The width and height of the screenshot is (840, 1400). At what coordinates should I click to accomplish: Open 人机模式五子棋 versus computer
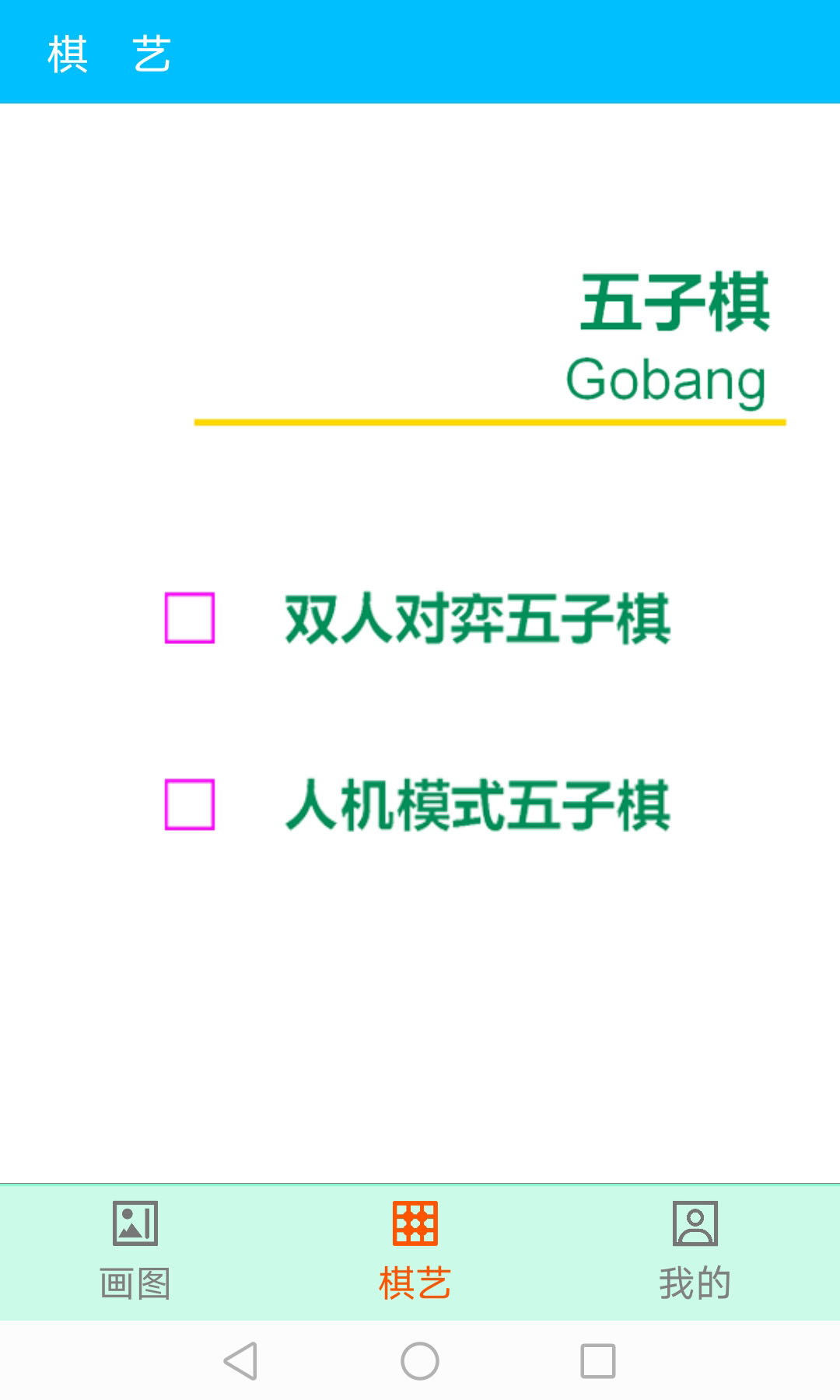click(476, 805)
